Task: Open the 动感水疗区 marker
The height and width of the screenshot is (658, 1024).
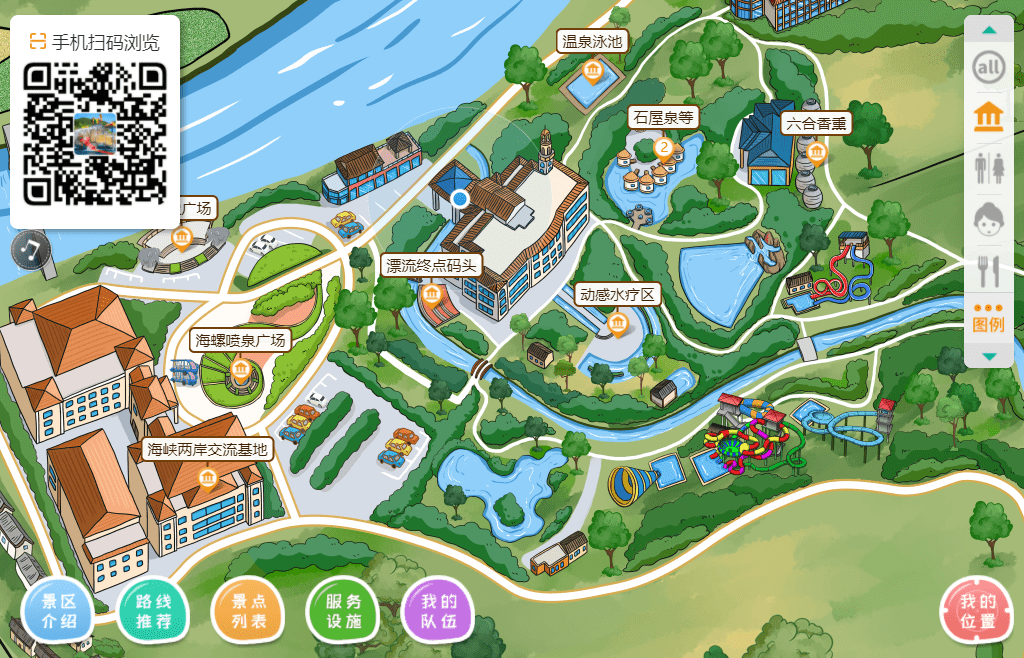Action: (618, 323)
